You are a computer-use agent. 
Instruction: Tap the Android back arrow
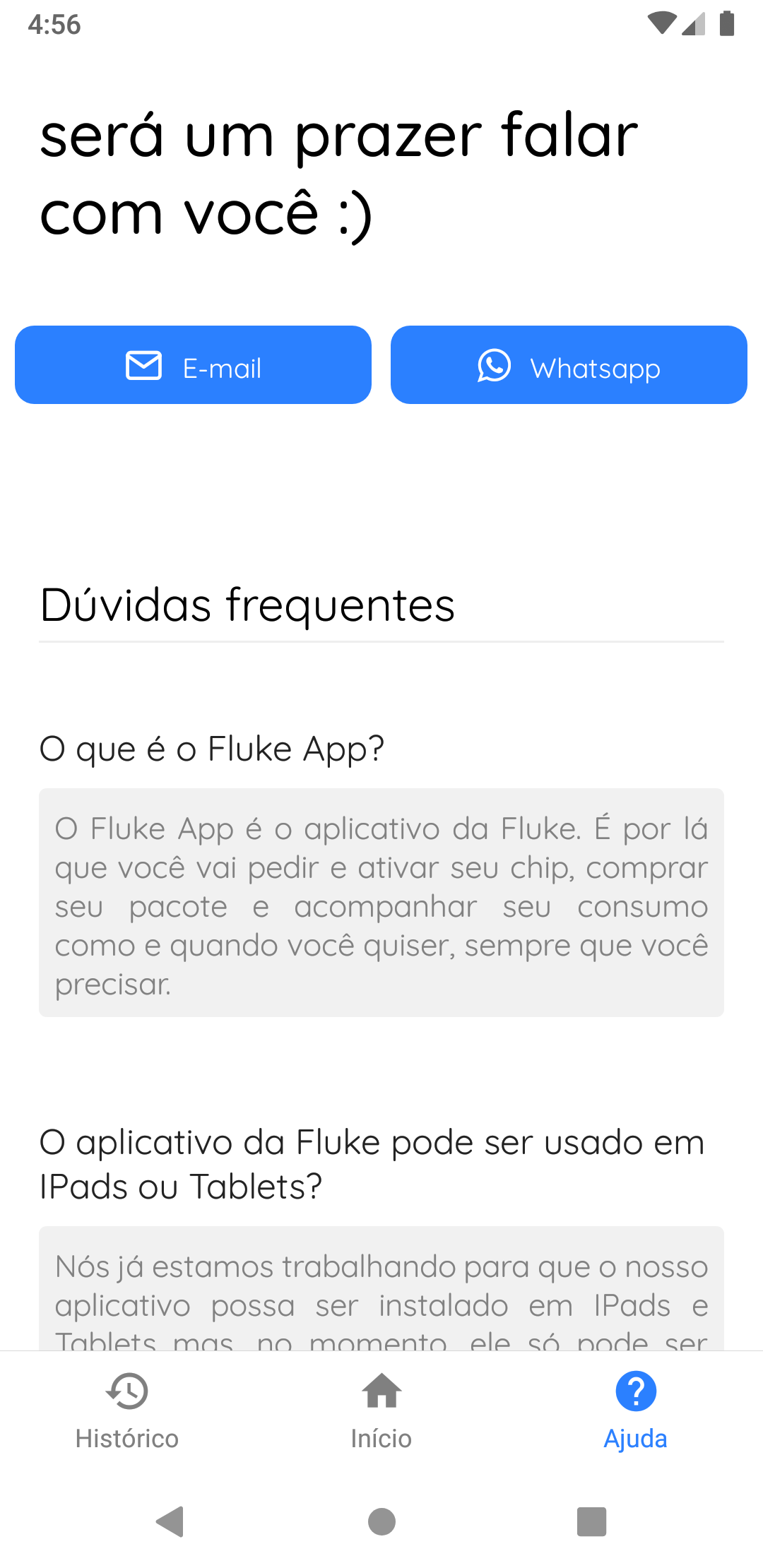(169, 1523)
